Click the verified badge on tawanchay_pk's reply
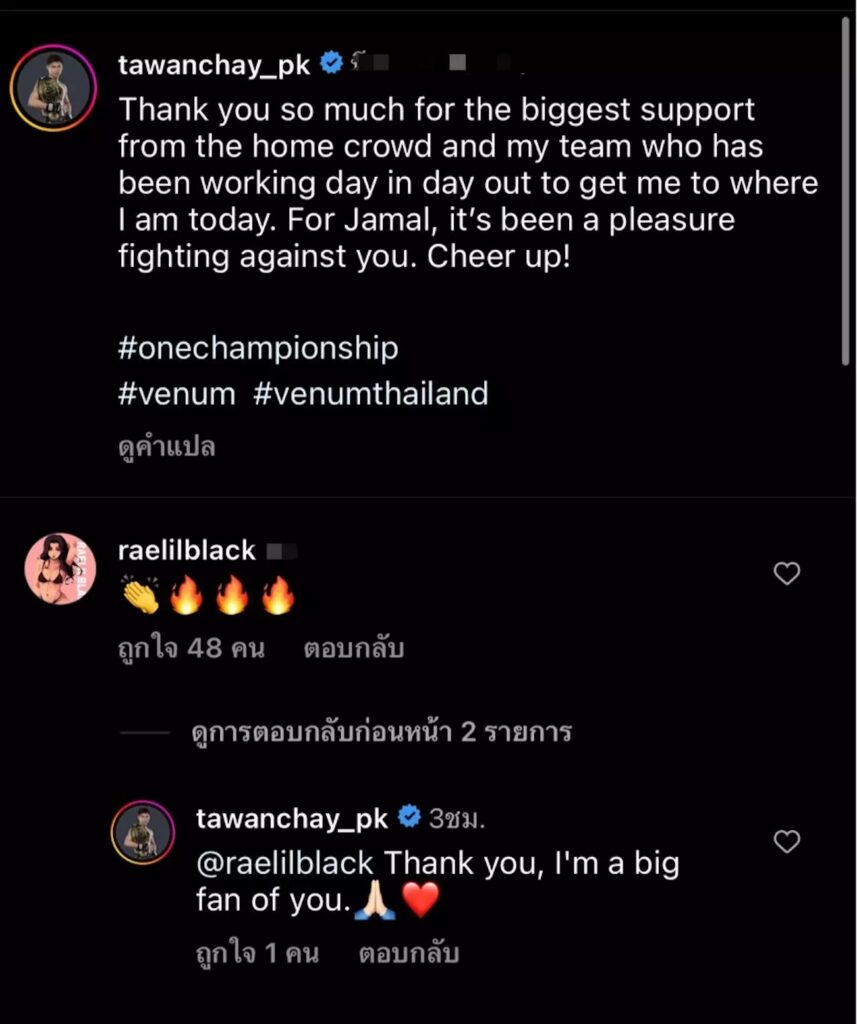 [x=411, y=817]
